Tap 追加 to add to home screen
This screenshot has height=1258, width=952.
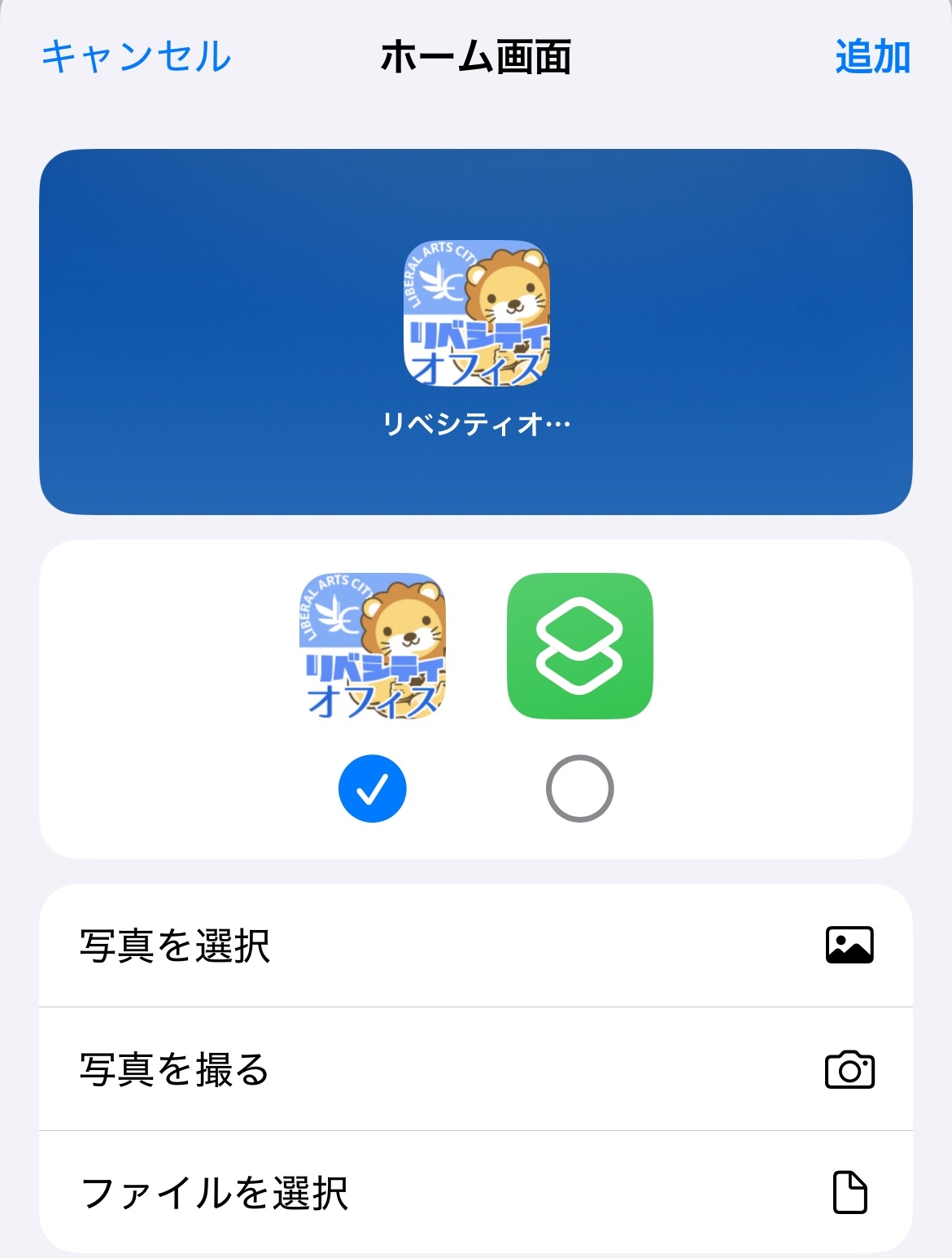point(872,57)
